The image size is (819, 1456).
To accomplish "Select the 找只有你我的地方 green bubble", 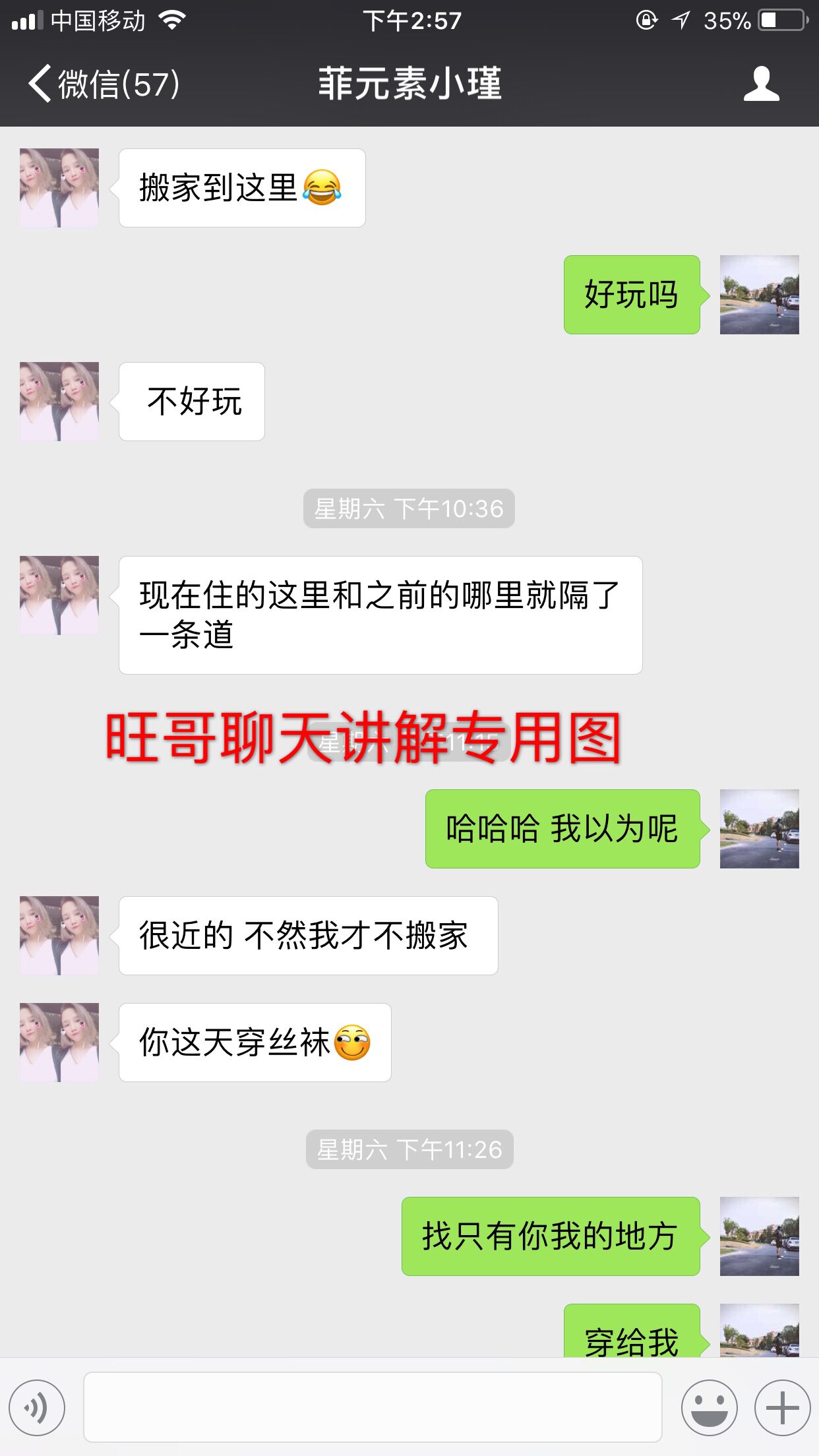I will (x=549, y=1238).
